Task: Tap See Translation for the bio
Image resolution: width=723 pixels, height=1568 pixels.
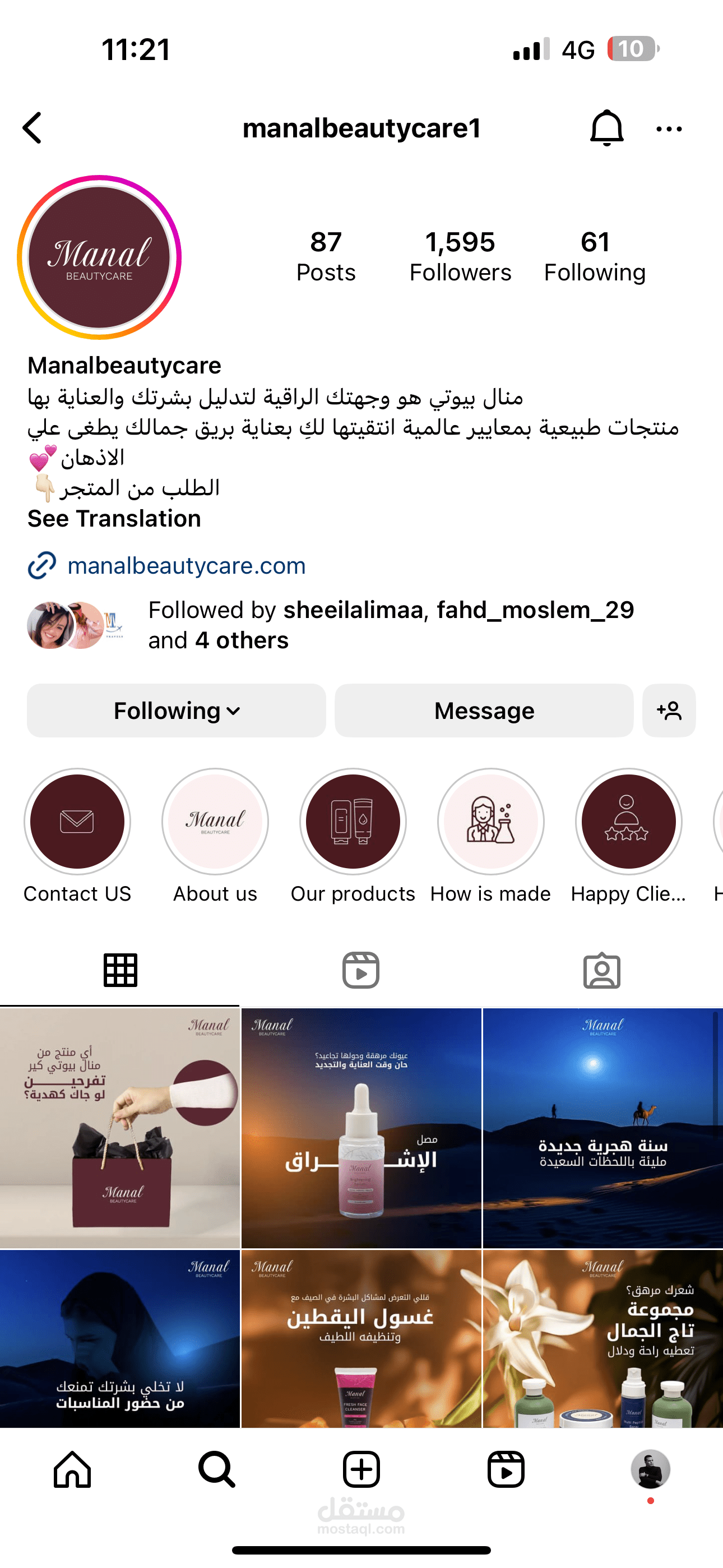Action: click(x=114, y=519)
